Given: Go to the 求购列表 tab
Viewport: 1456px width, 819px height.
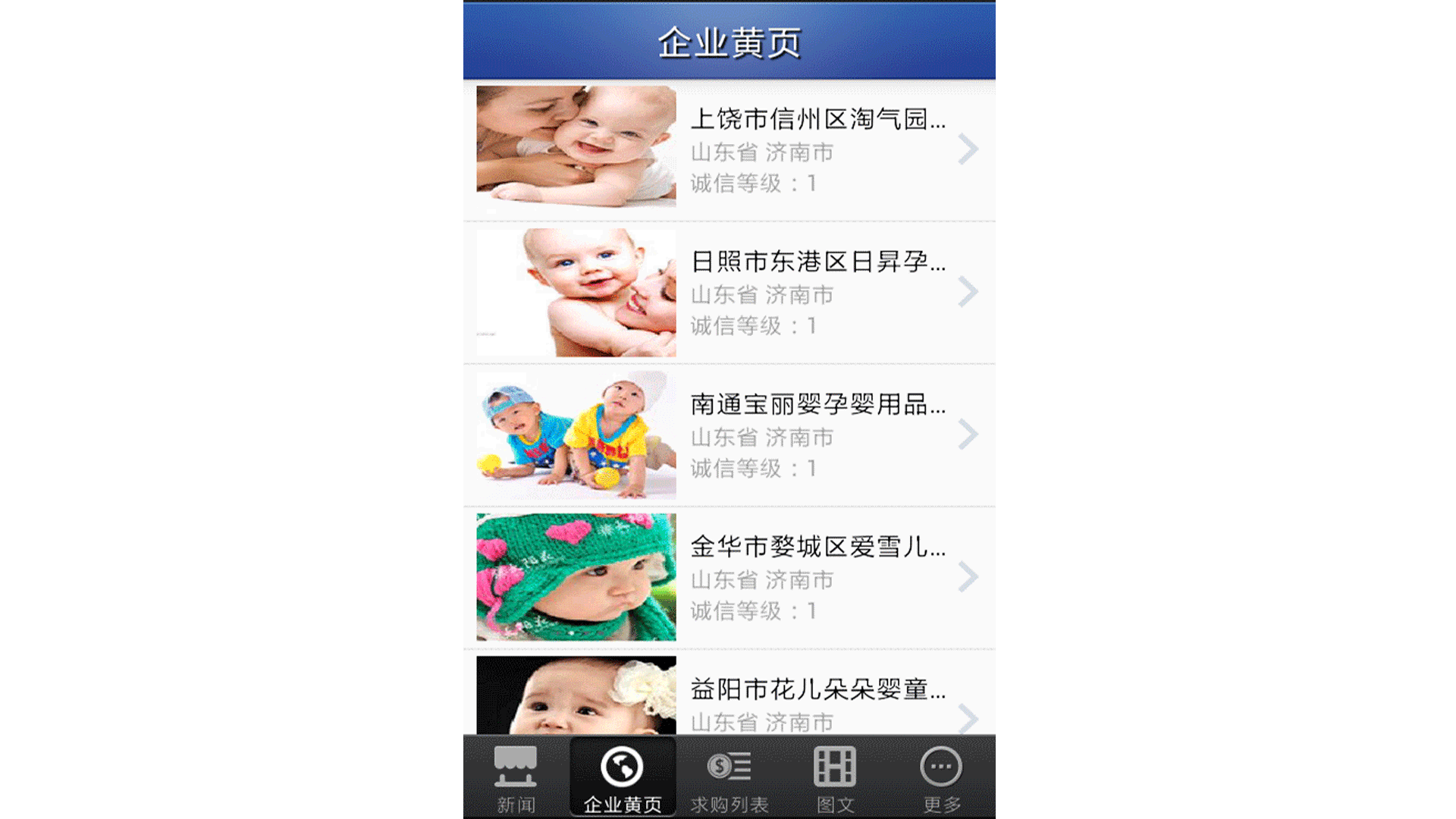Looking at the screenshot, I should (x=729, y=778).
